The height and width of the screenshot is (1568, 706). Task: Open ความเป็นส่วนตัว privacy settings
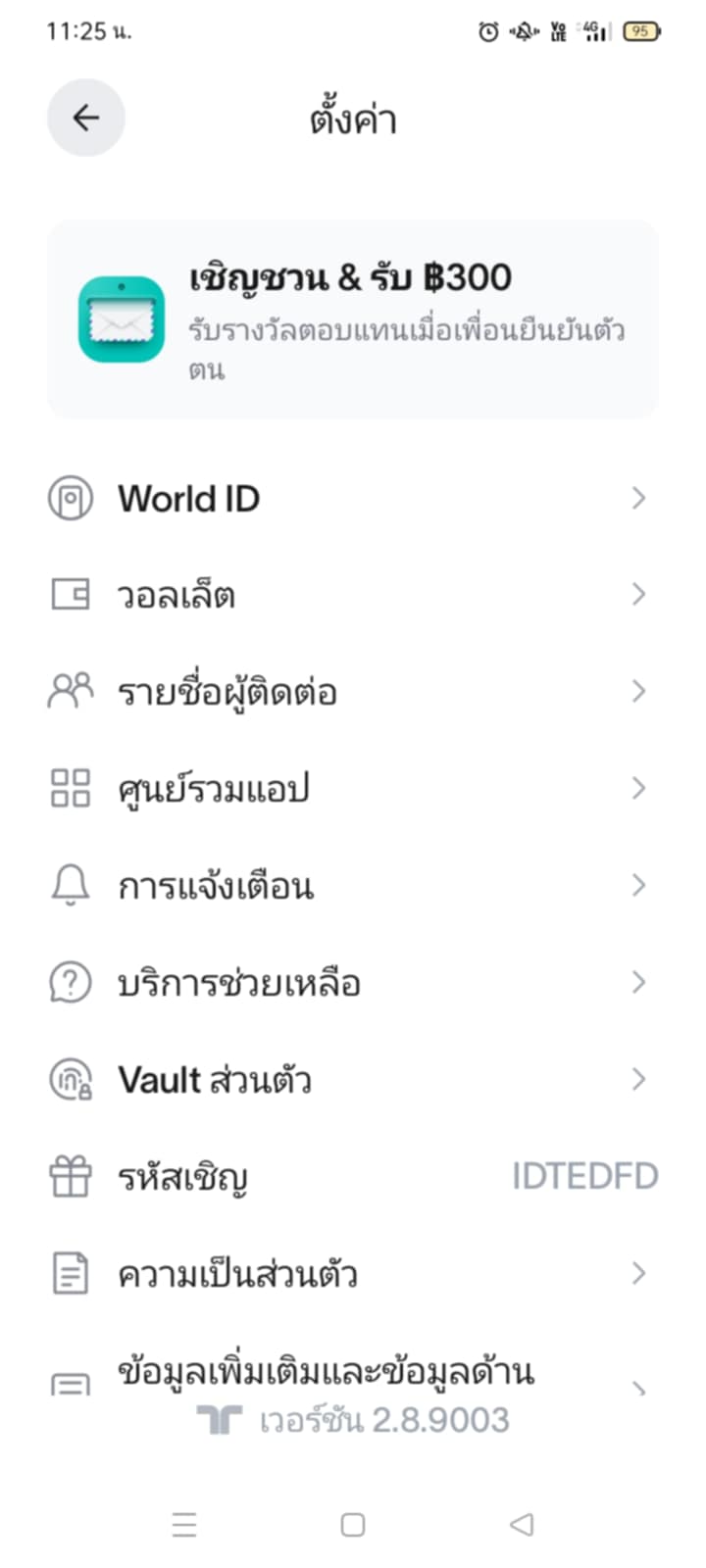pyautogui.click(x=353, y=1273)
